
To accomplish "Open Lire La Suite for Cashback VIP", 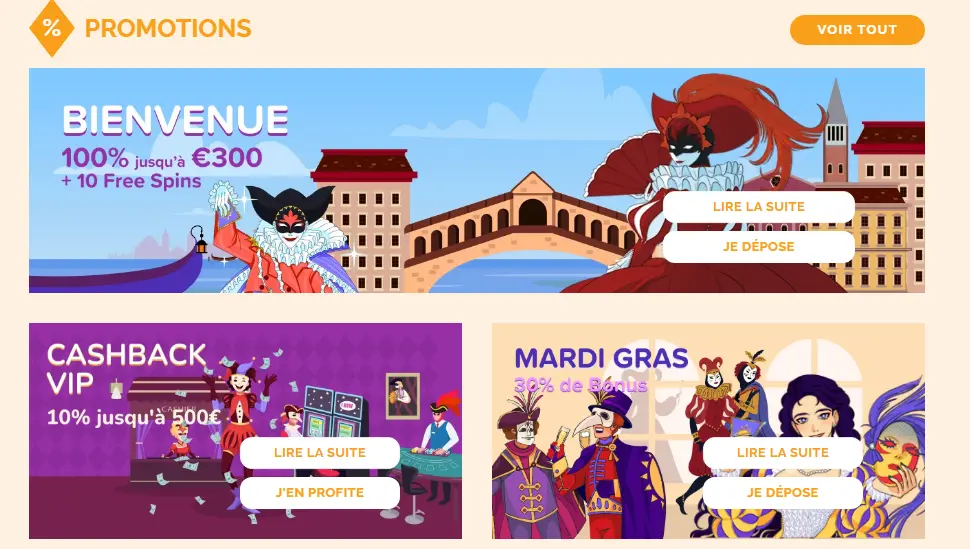I will click(x=320, y=453).
